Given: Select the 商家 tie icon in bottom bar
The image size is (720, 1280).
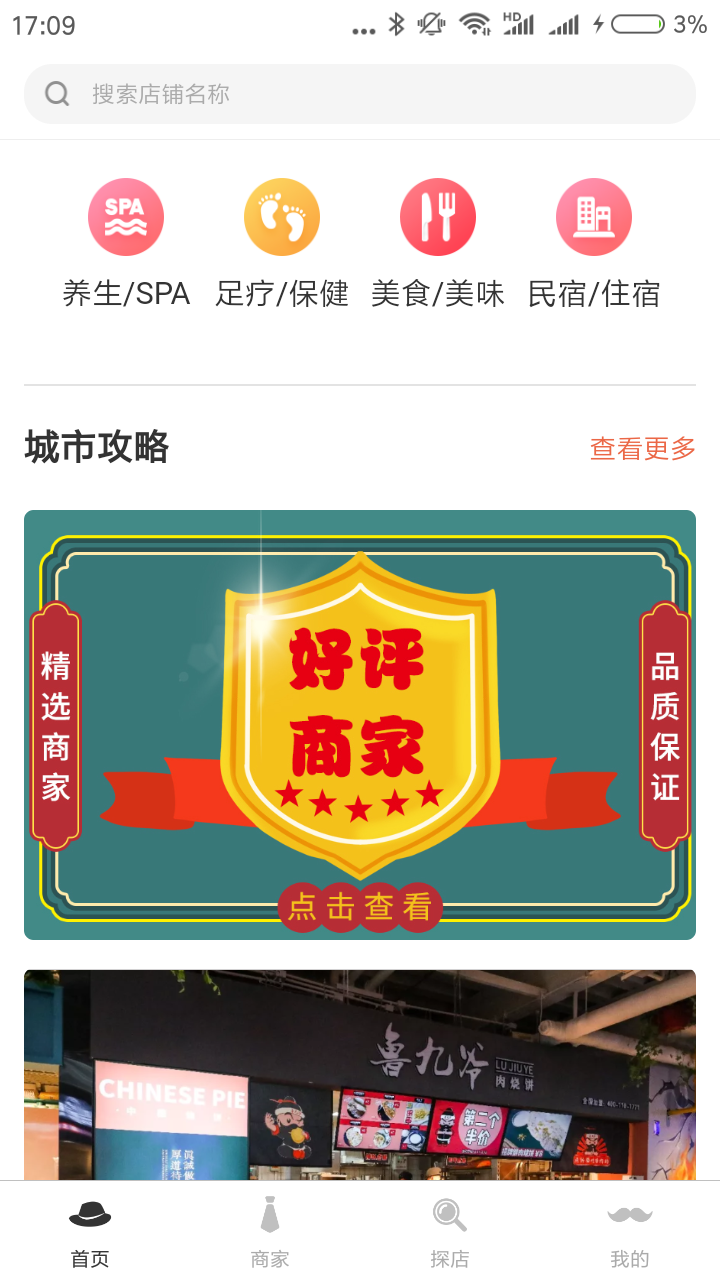Looking at the screenshot, I should click(x=269, y=1213).
